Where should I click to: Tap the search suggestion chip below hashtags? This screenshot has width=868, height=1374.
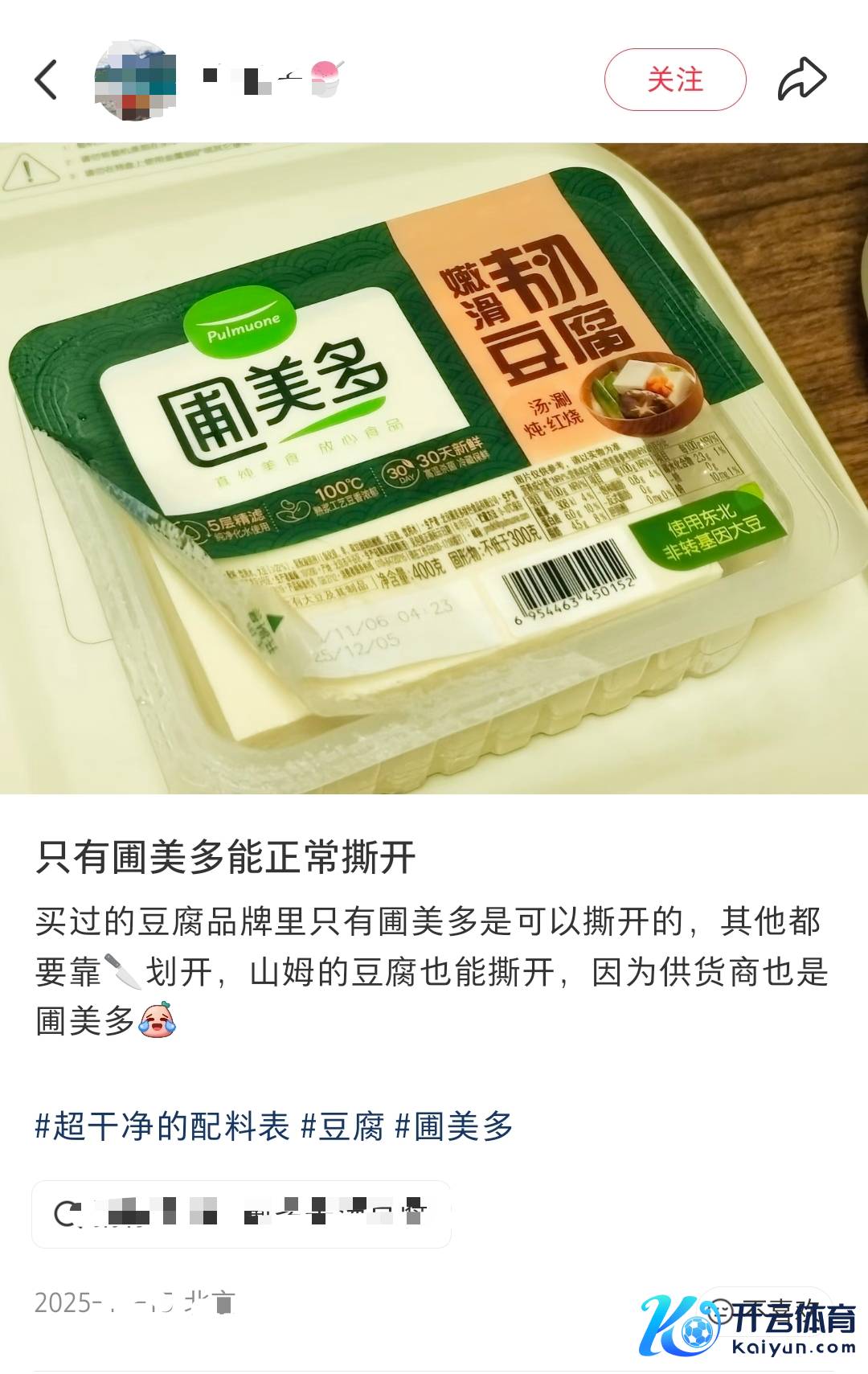tap(241, 1214)
